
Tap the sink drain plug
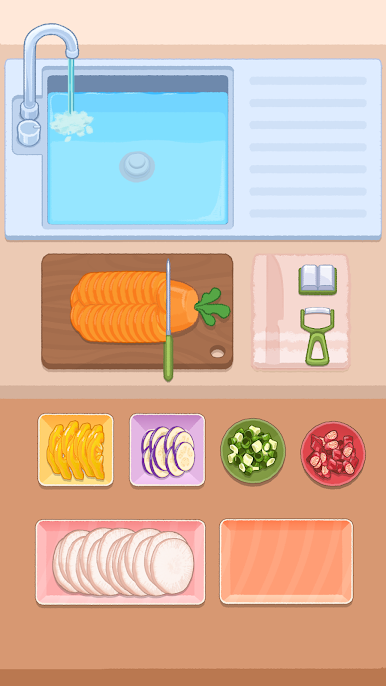(x=137, y=166)
